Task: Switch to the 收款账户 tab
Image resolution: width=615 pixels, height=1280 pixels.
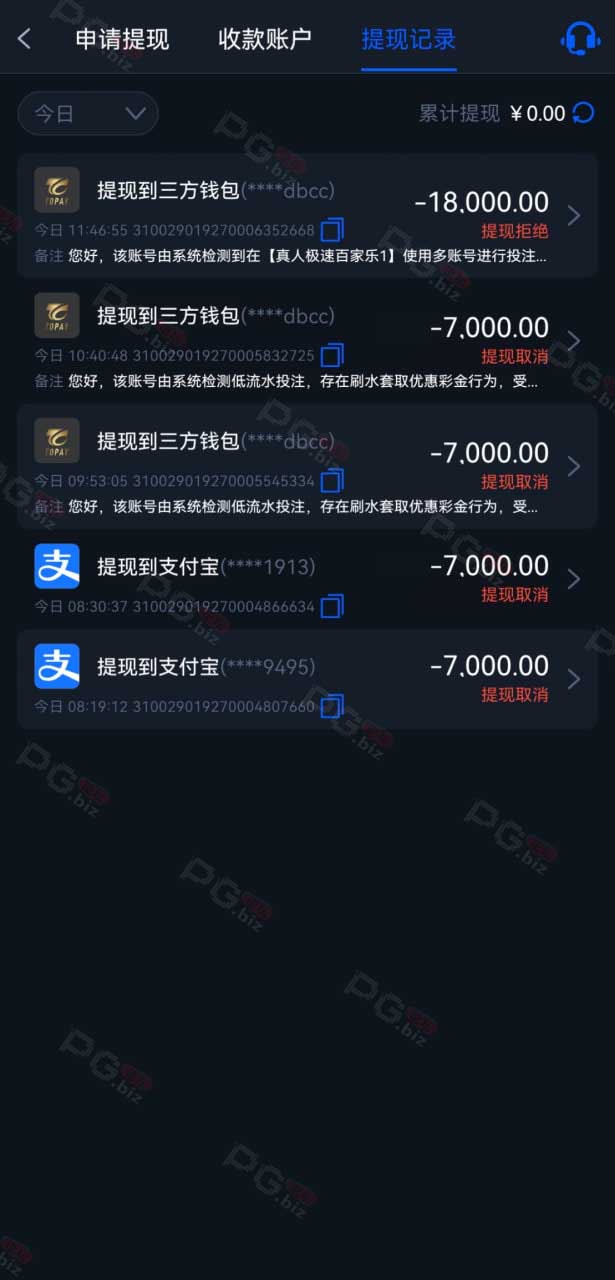Action: [265, 40]
